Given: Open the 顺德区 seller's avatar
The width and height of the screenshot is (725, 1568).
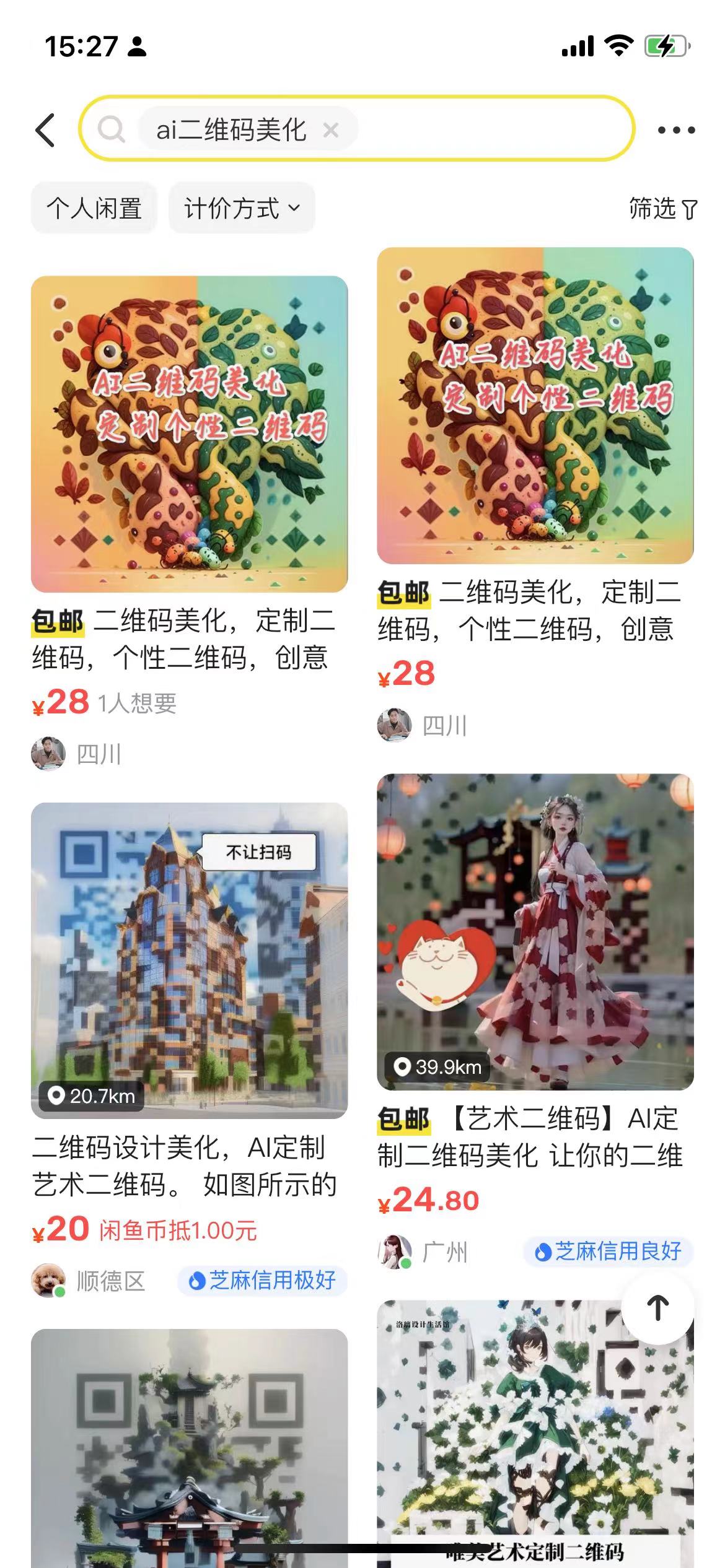Looking at the screenshot, I should click(x=48, y=1281).
